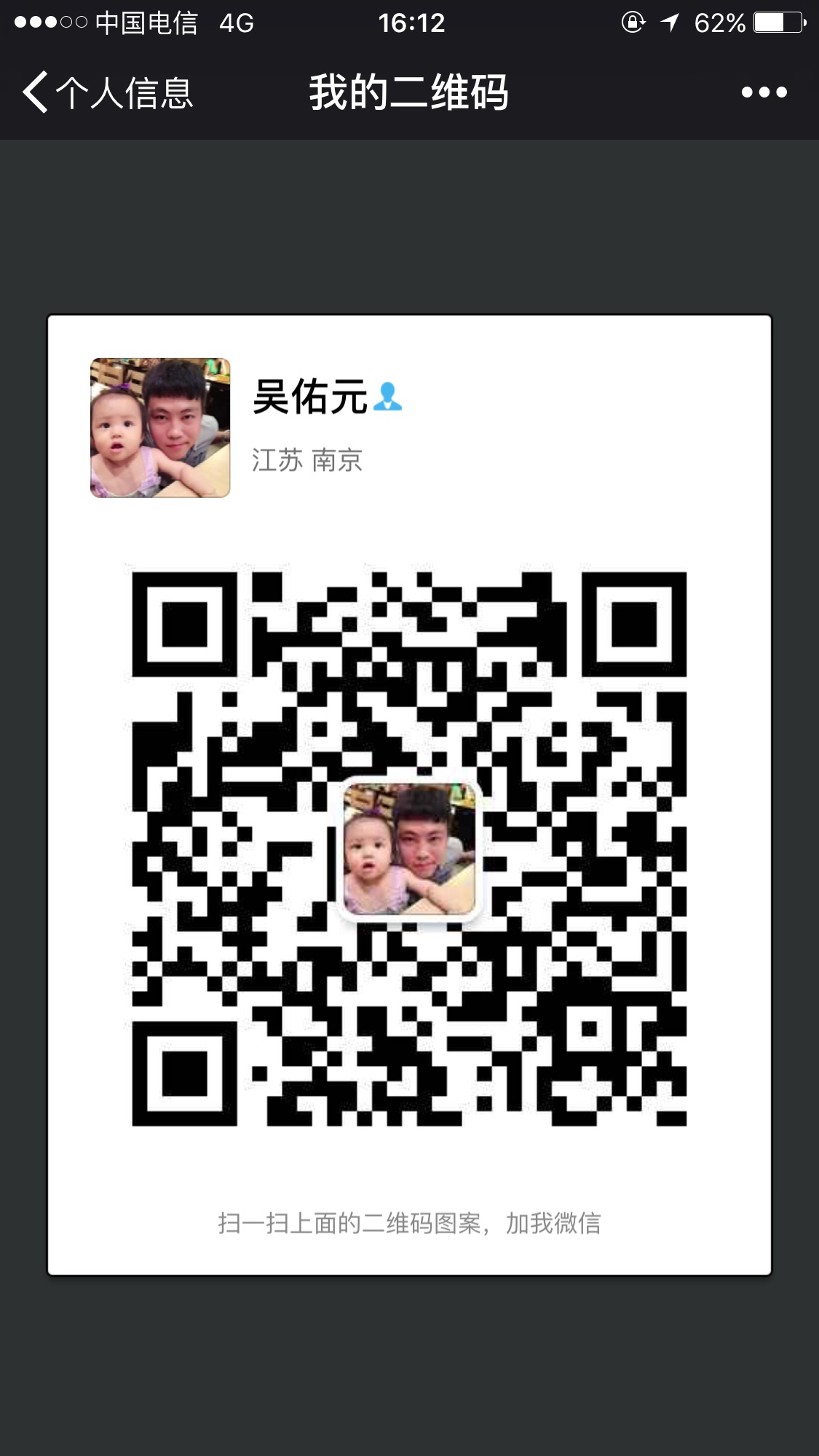Open the three-dot overflow menu

tap(764, 92)
